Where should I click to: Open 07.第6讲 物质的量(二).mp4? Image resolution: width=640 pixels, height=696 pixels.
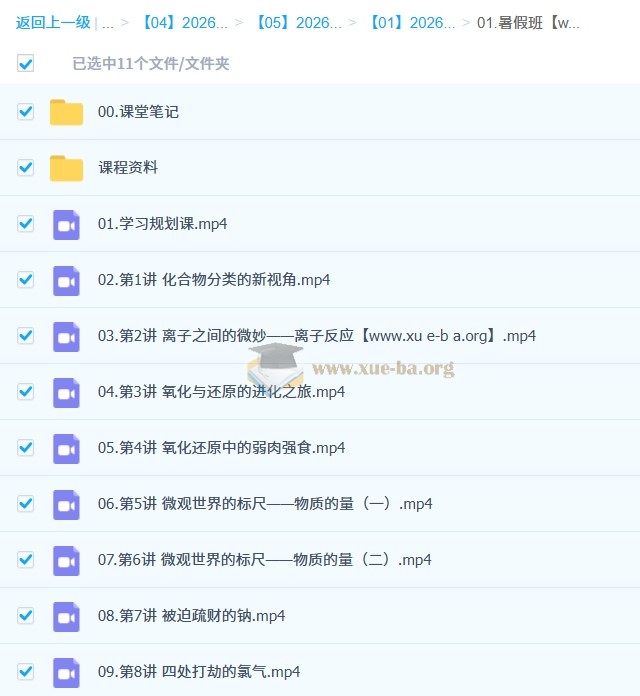(x=264, y=560)
